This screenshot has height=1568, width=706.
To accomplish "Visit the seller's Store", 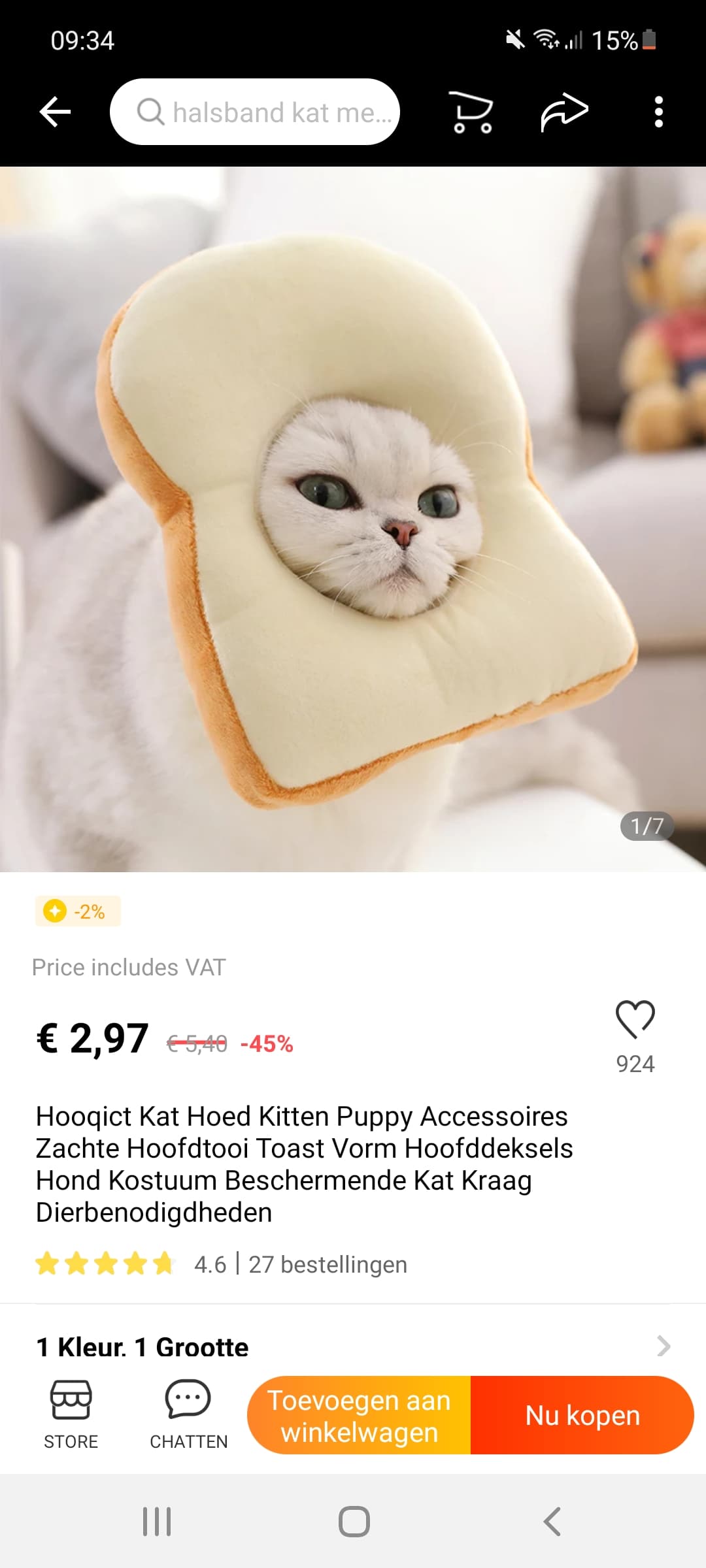I will 71,1414.
